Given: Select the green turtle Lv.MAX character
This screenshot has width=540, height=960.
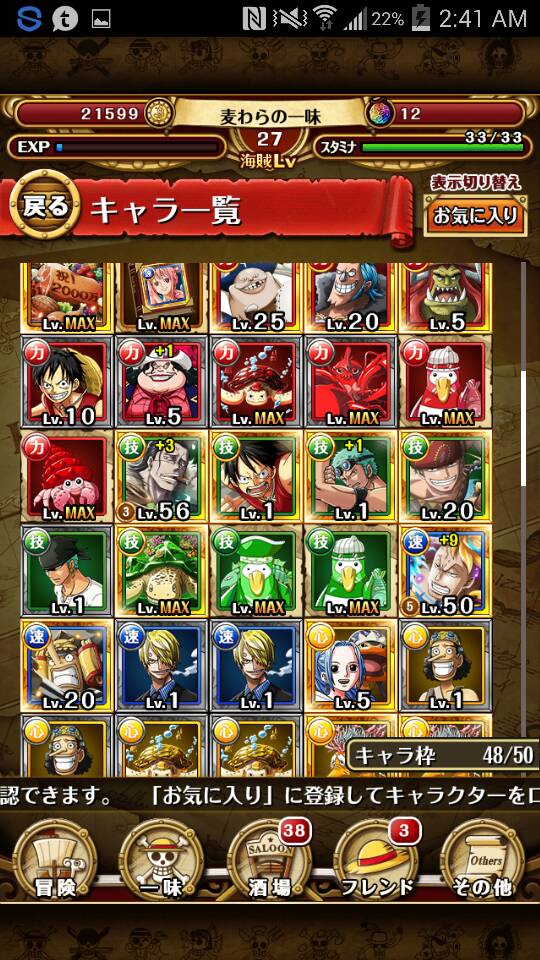Looking at the screenshot, I should (x=161, y=571).
